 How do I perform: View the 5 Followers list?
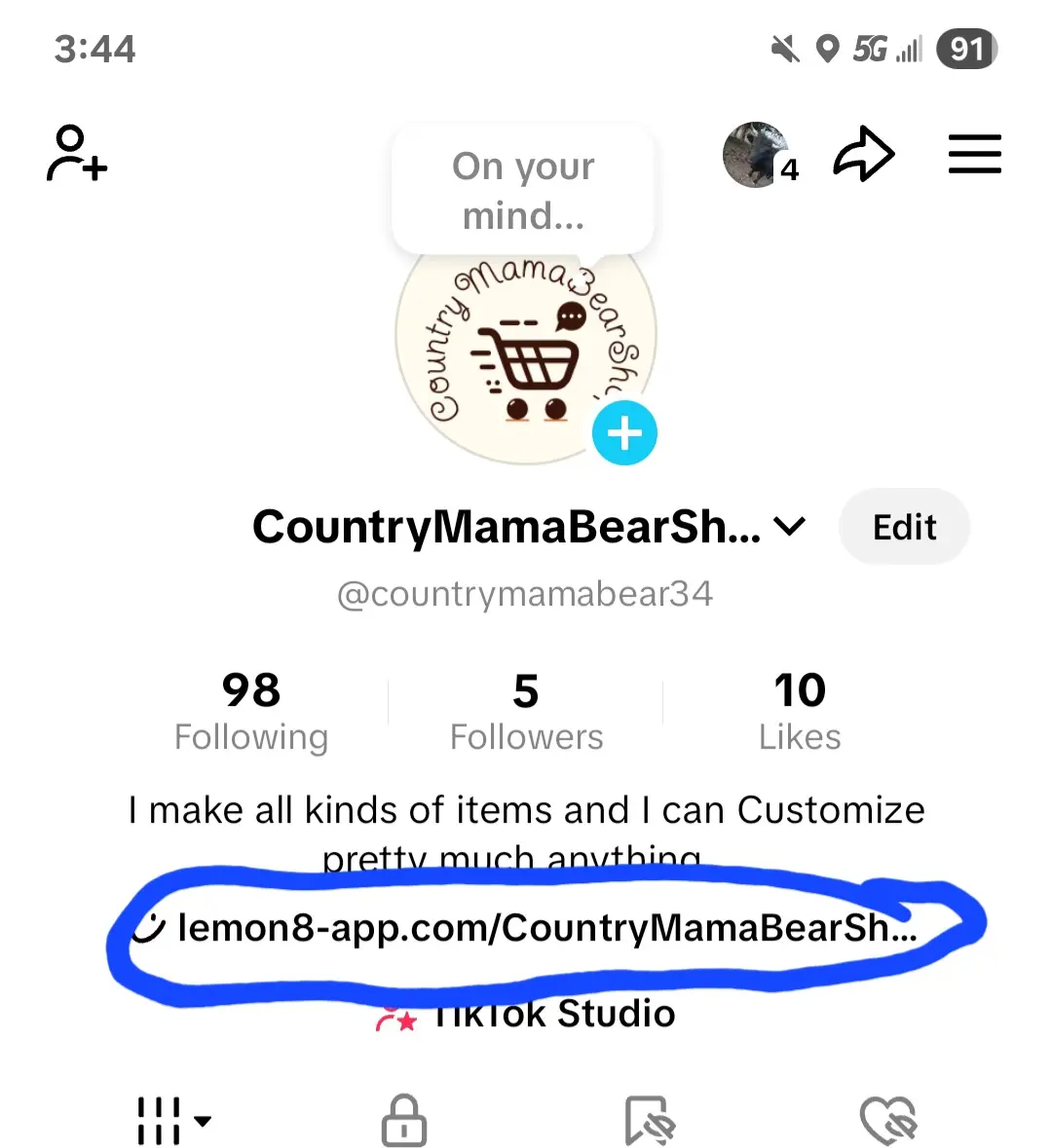(x=526, y=712)
